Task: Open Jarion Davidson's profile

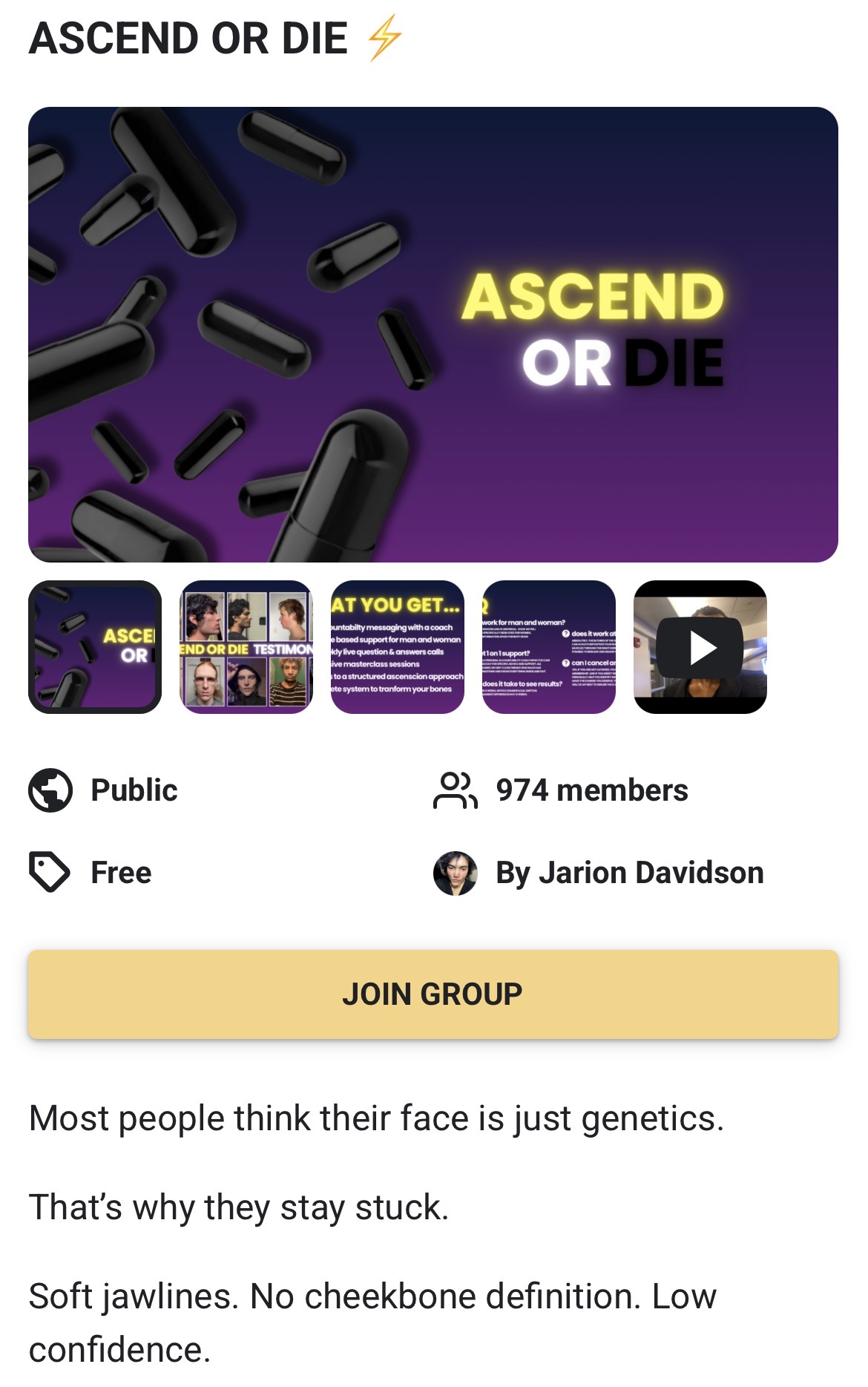Action: pos(628,873)
